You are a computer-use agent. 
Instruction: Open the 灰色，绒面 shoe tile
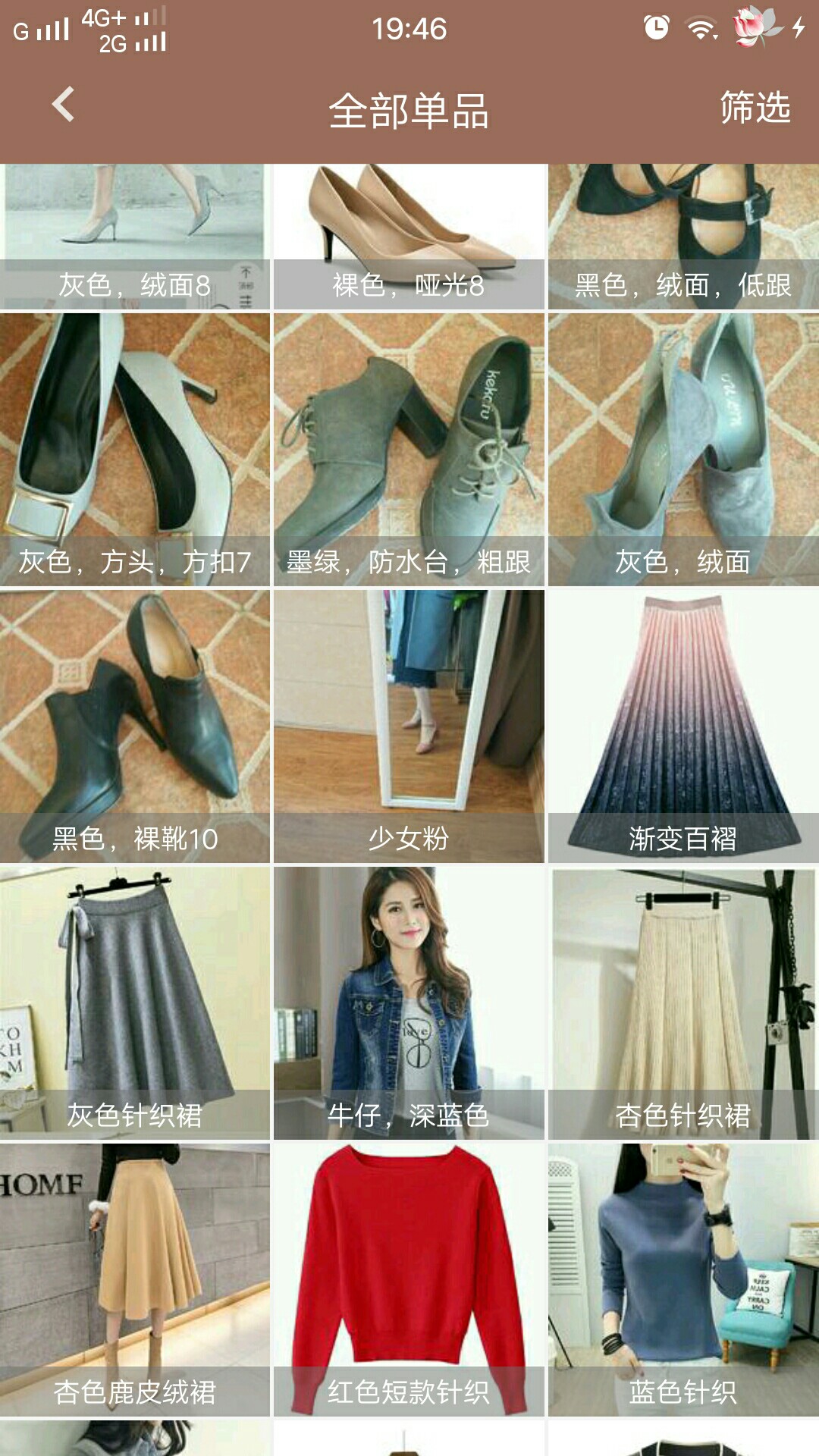683,449
